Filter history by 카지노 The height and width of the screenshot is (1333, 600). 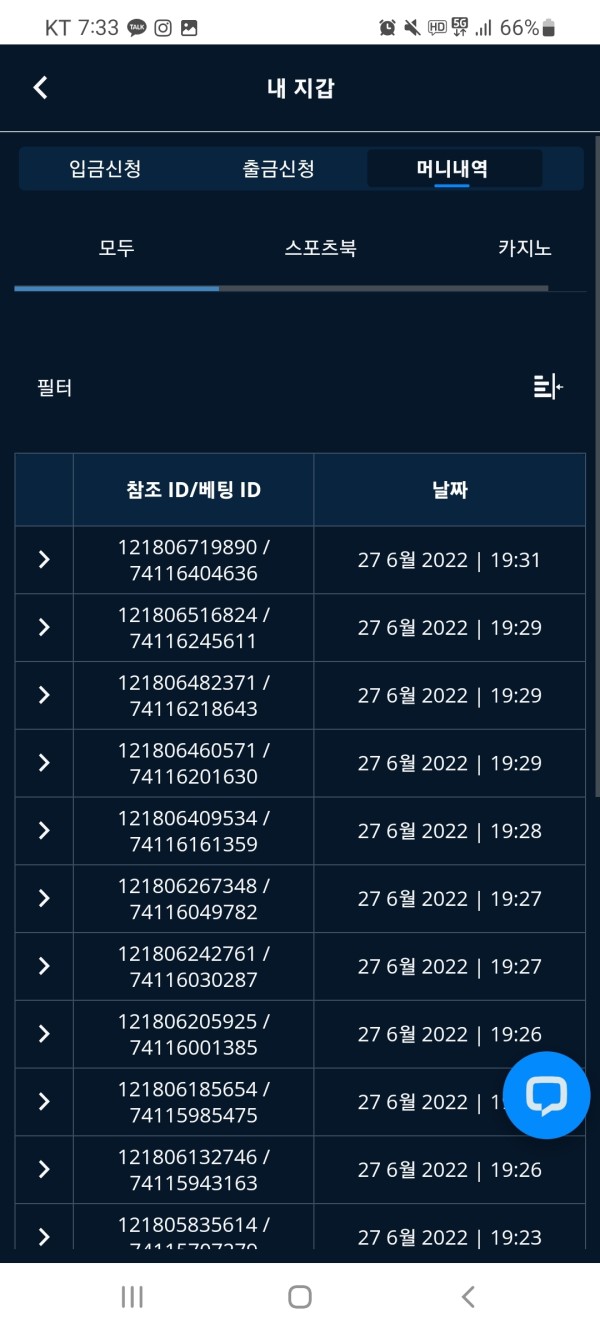524,248
